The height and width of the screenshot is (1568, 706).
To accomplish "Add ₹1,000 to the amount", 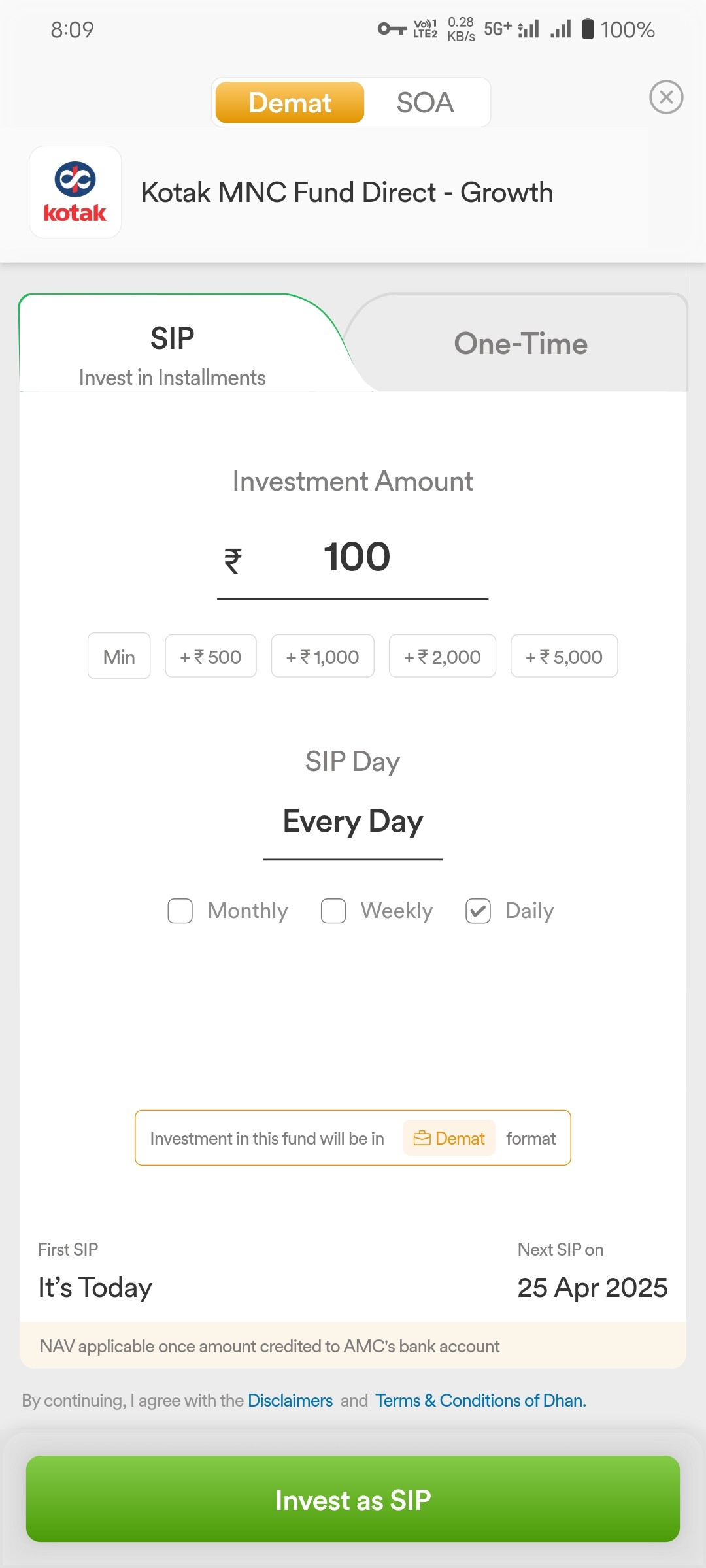I will 323,657.
